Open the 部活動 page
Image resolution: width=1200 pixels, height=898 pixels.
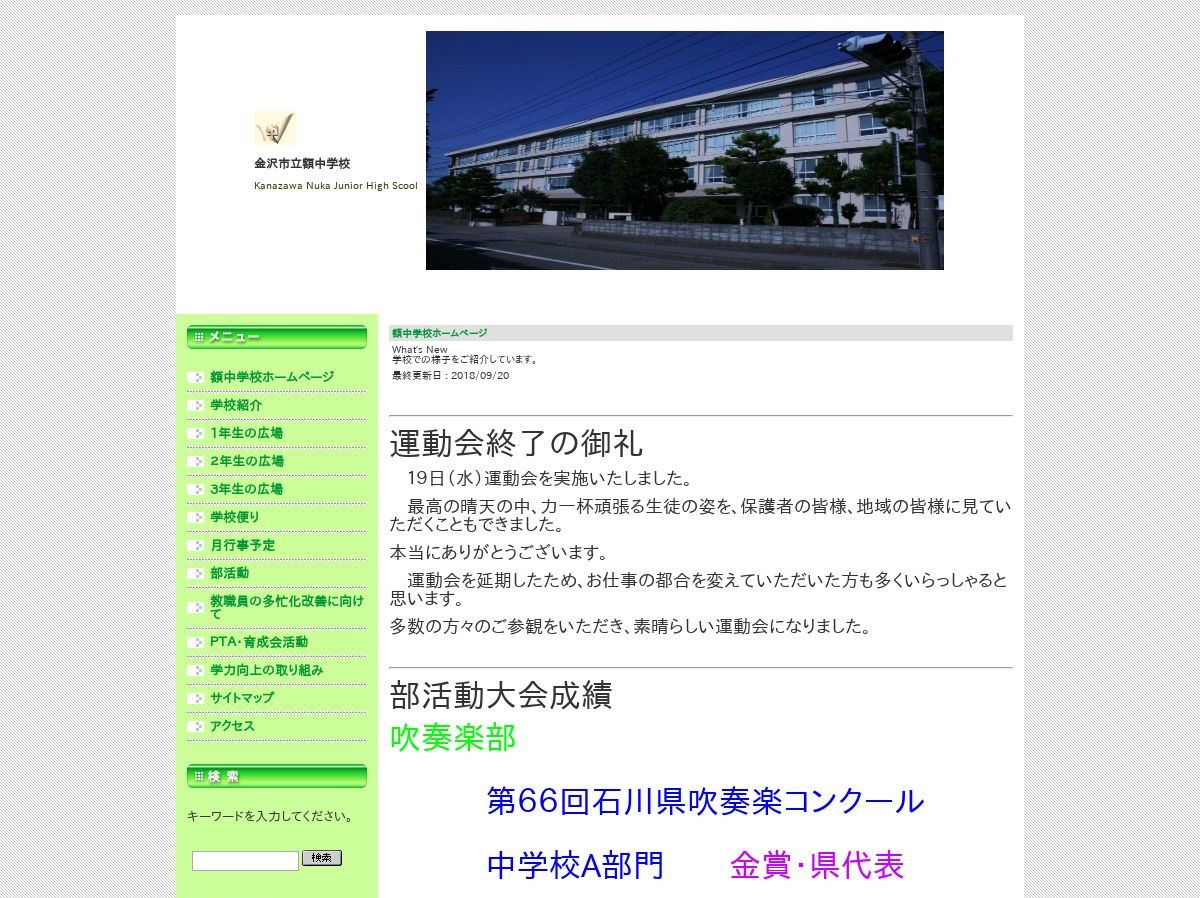pos(229,573)
